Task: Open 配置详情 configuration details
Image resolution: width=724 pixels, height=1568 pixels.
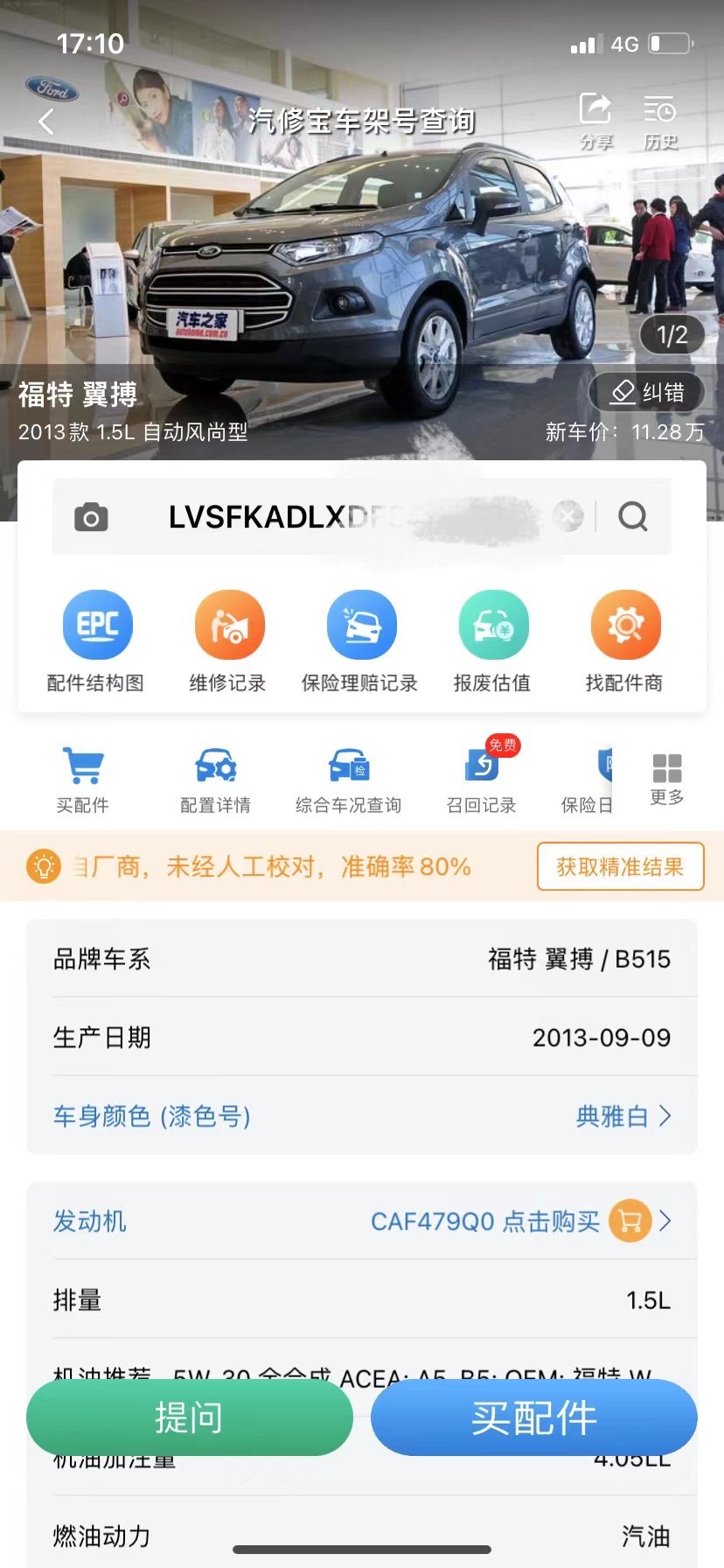Action: (215, 780)
